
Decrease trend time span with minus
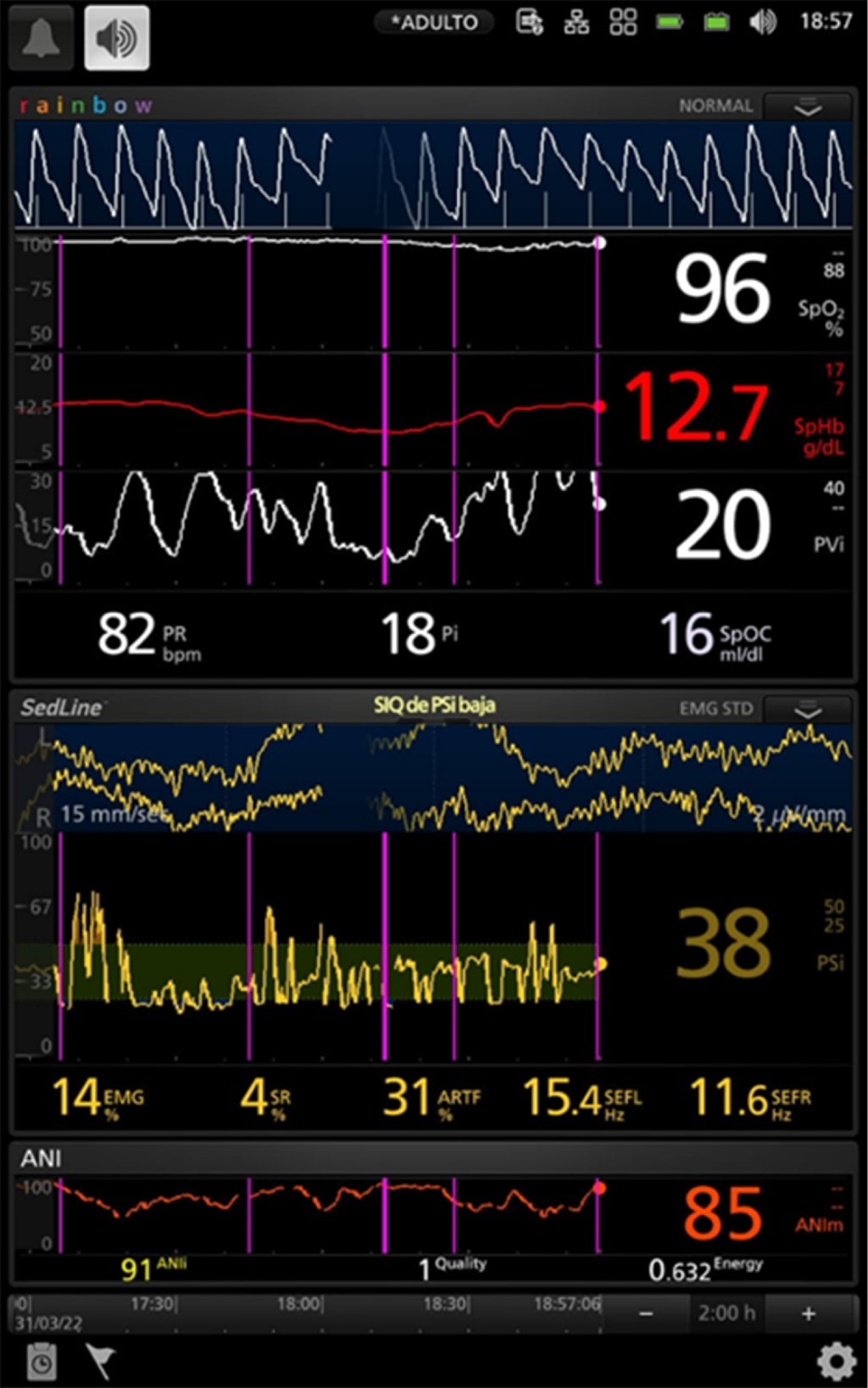(646, 1313)
